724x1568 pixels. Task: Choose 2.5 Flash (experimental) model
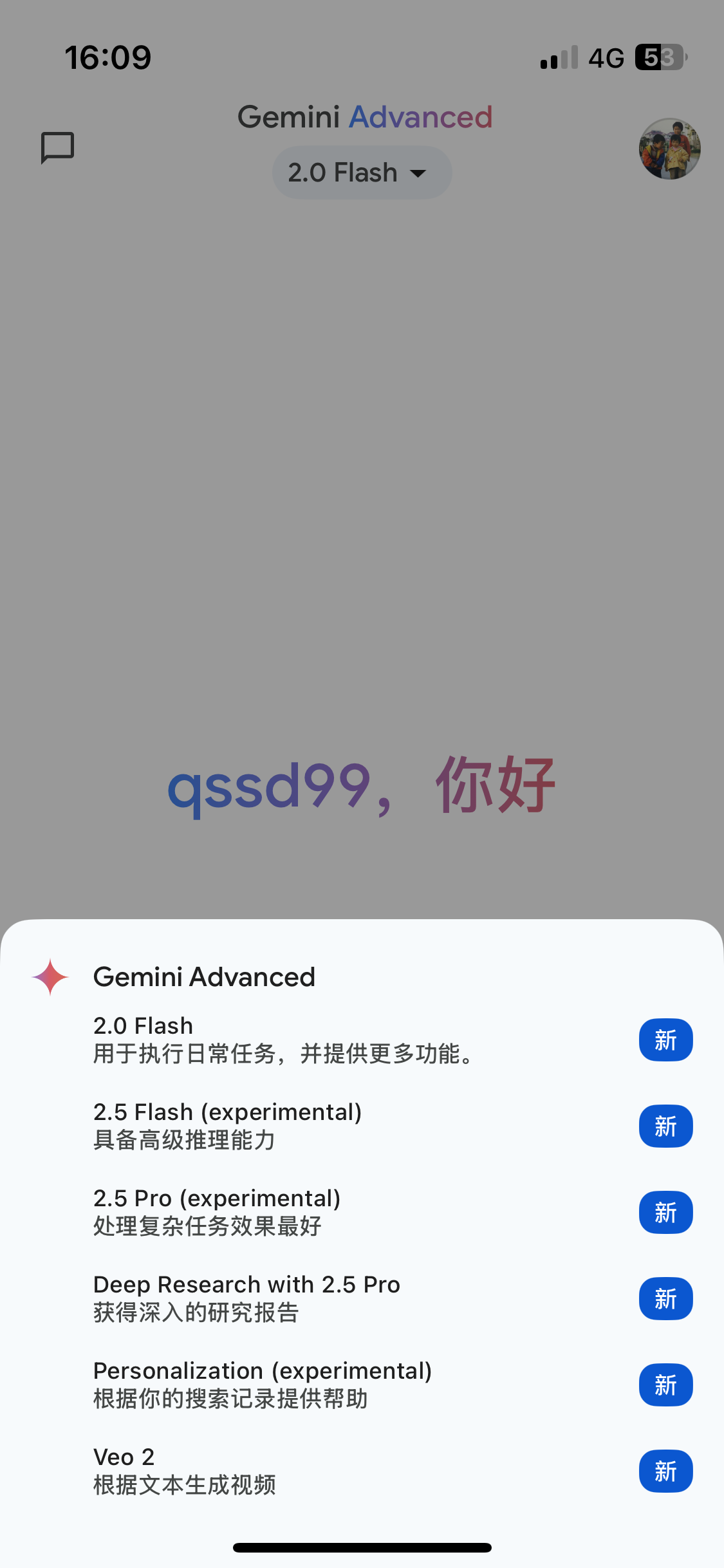coord(362,1126)
